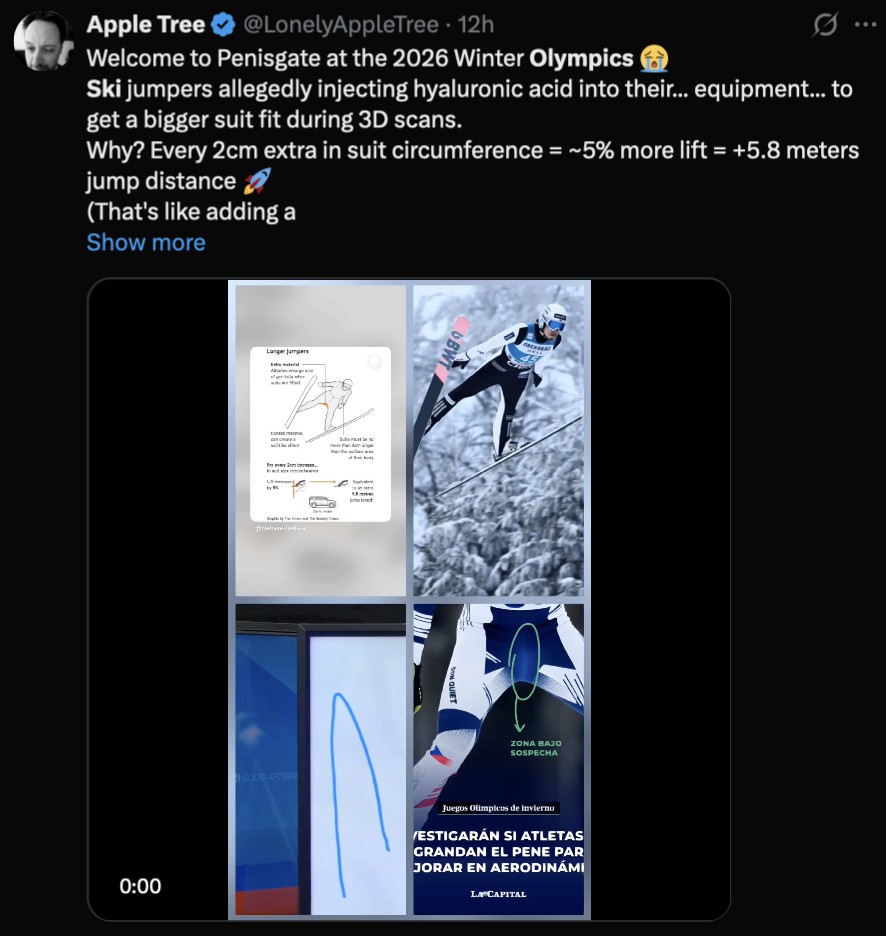Open the 12h post timestamp
Screen dimensions: 886x936
tap(476, 24)
